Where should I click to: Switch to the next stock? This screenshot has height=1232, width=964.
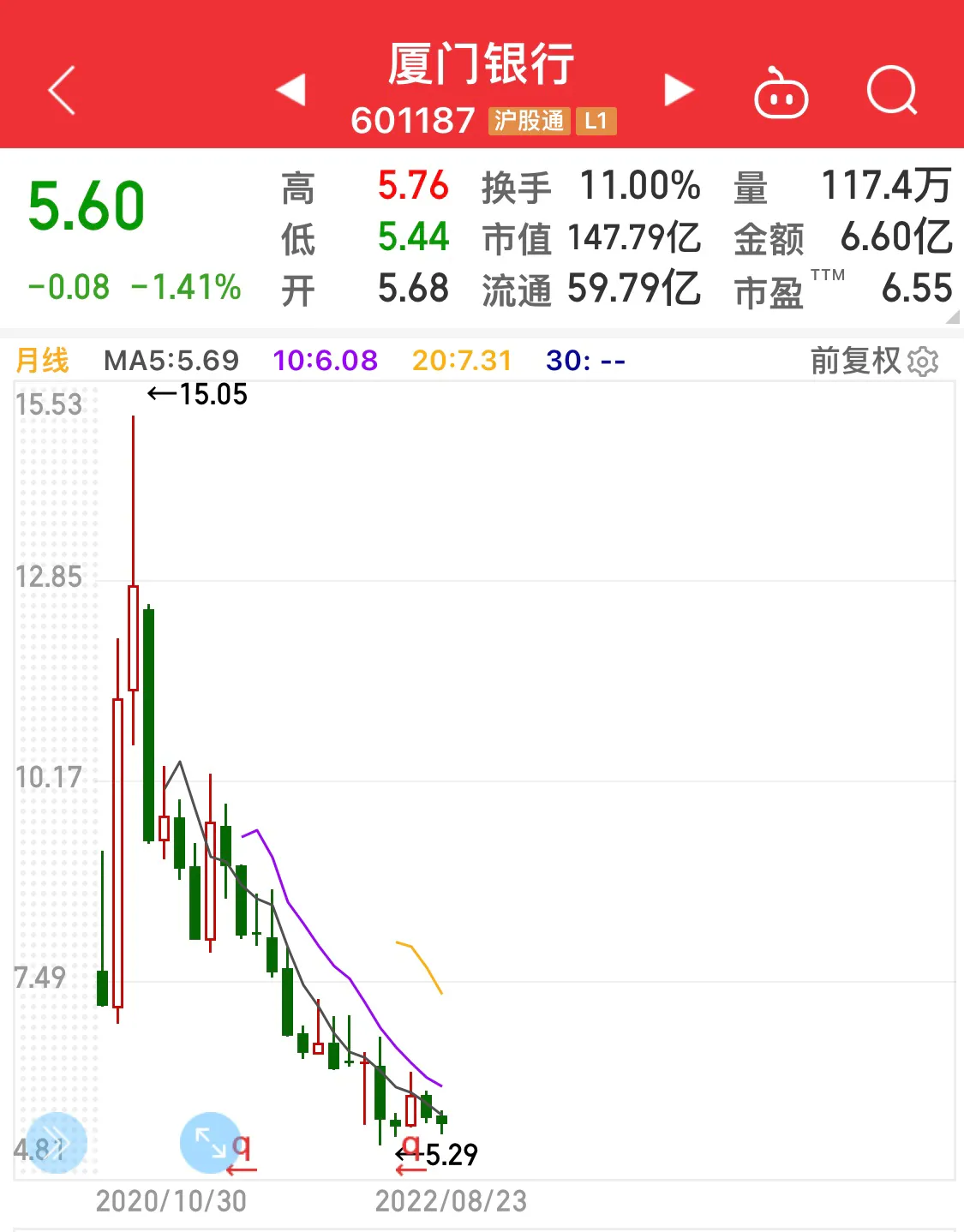[678, 90]
